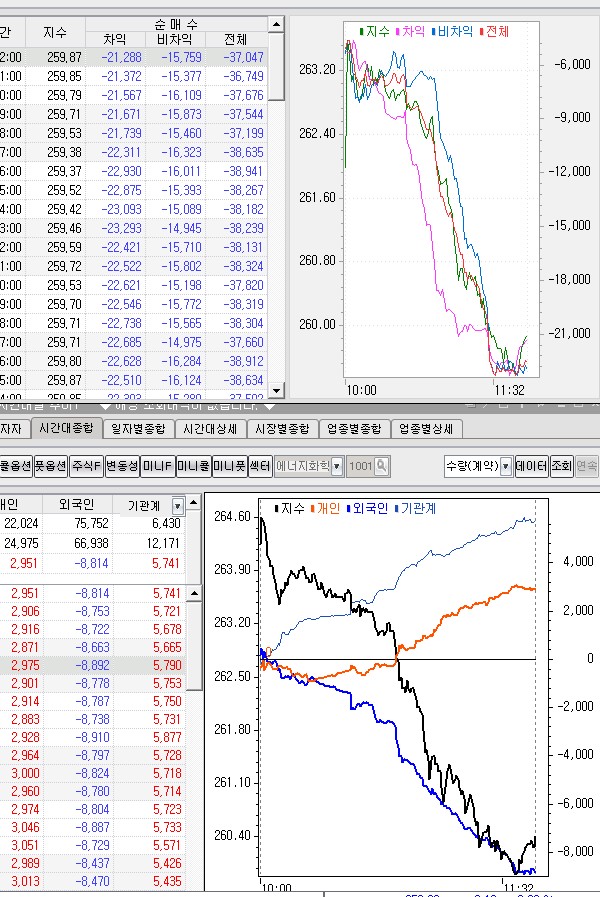This screenshot has height=897, width=600.
Task: Select the 섹터 button
Action: click(x=260, y=466)
